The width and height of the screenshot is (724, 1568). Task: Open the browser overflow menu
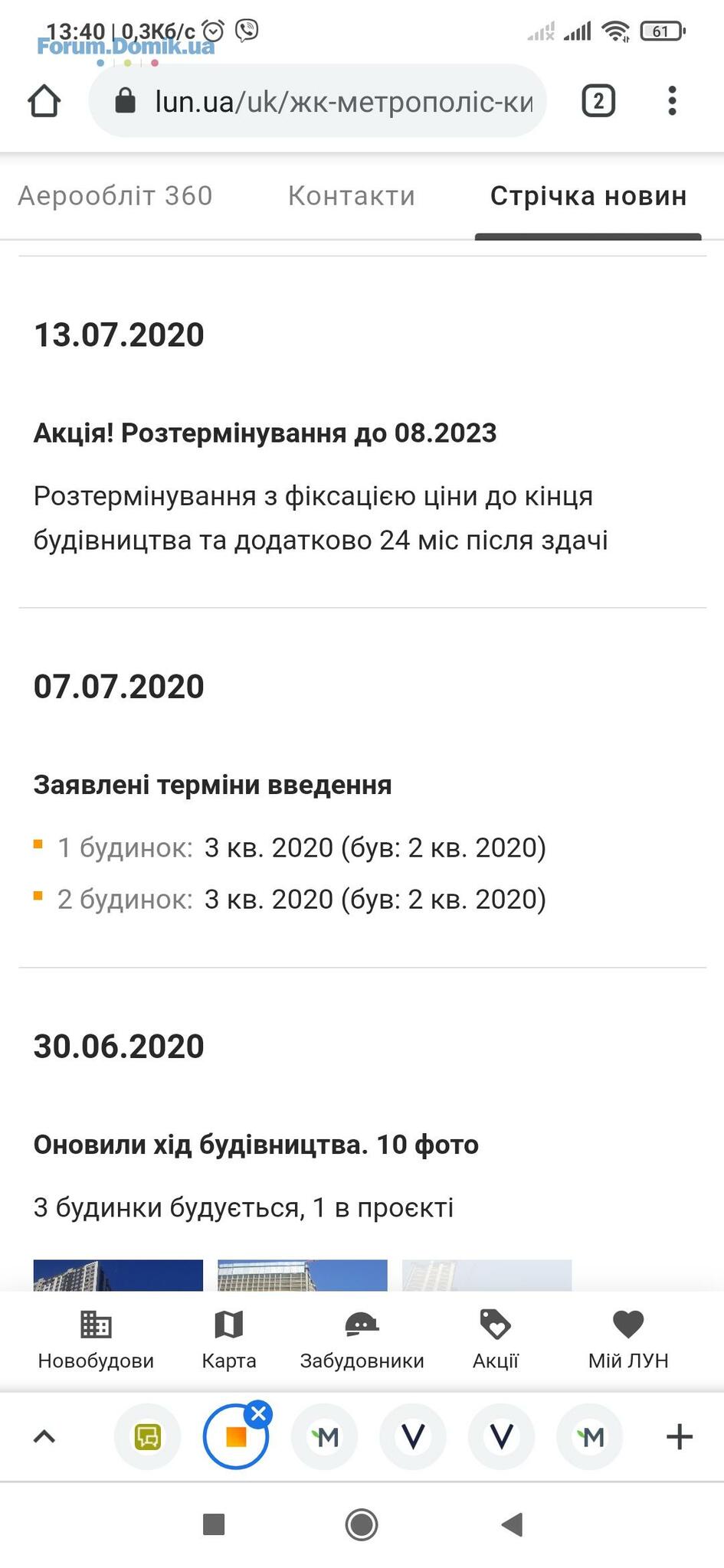click(672, 101)
